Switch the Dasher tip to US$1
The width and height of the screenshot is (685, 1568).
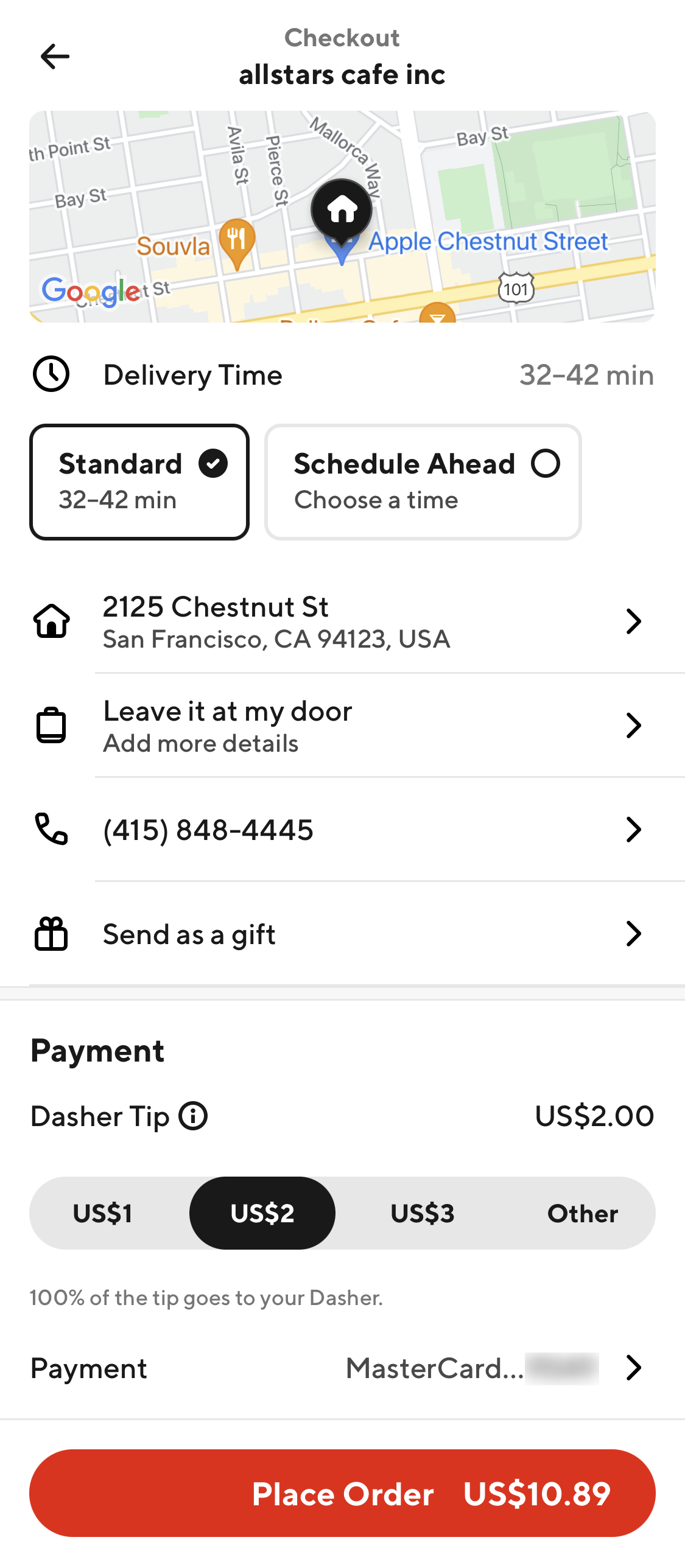tap(102, 1213)
